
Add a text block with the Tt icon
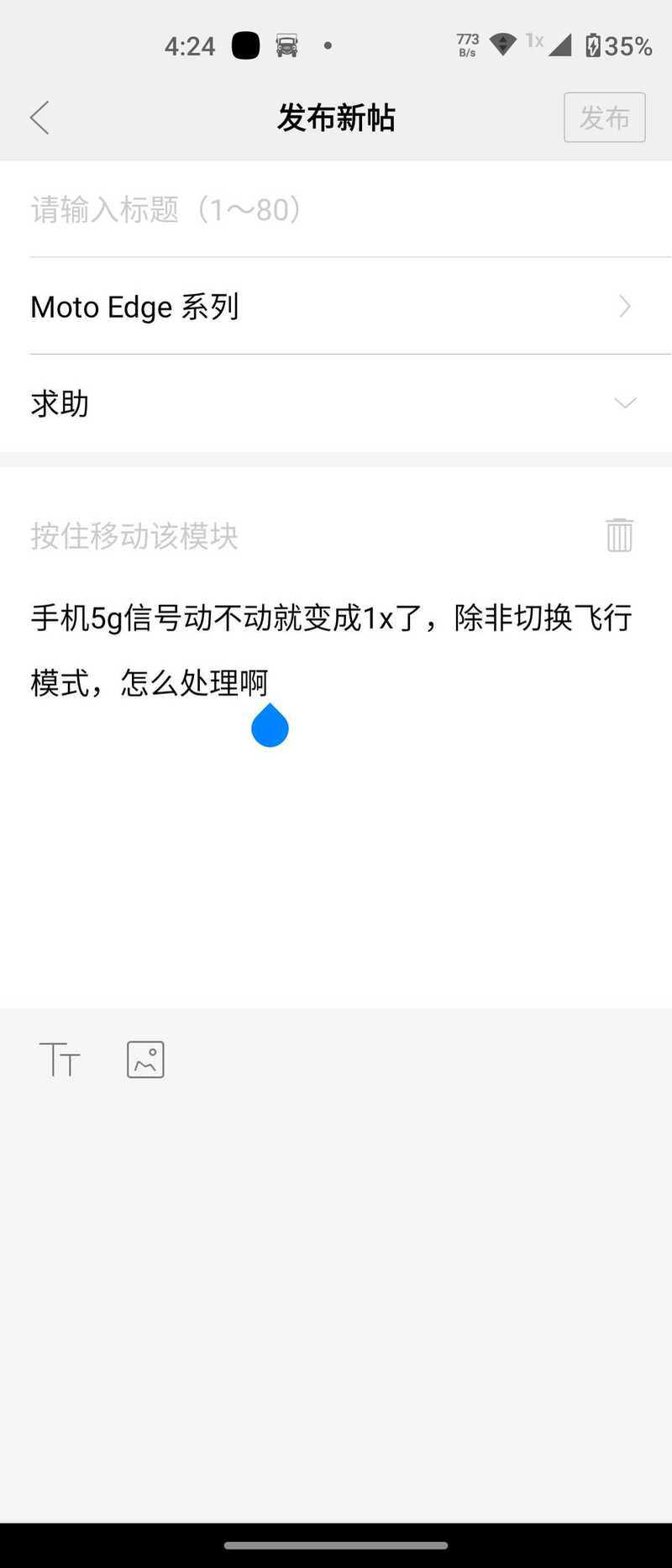pos(60,1059)
